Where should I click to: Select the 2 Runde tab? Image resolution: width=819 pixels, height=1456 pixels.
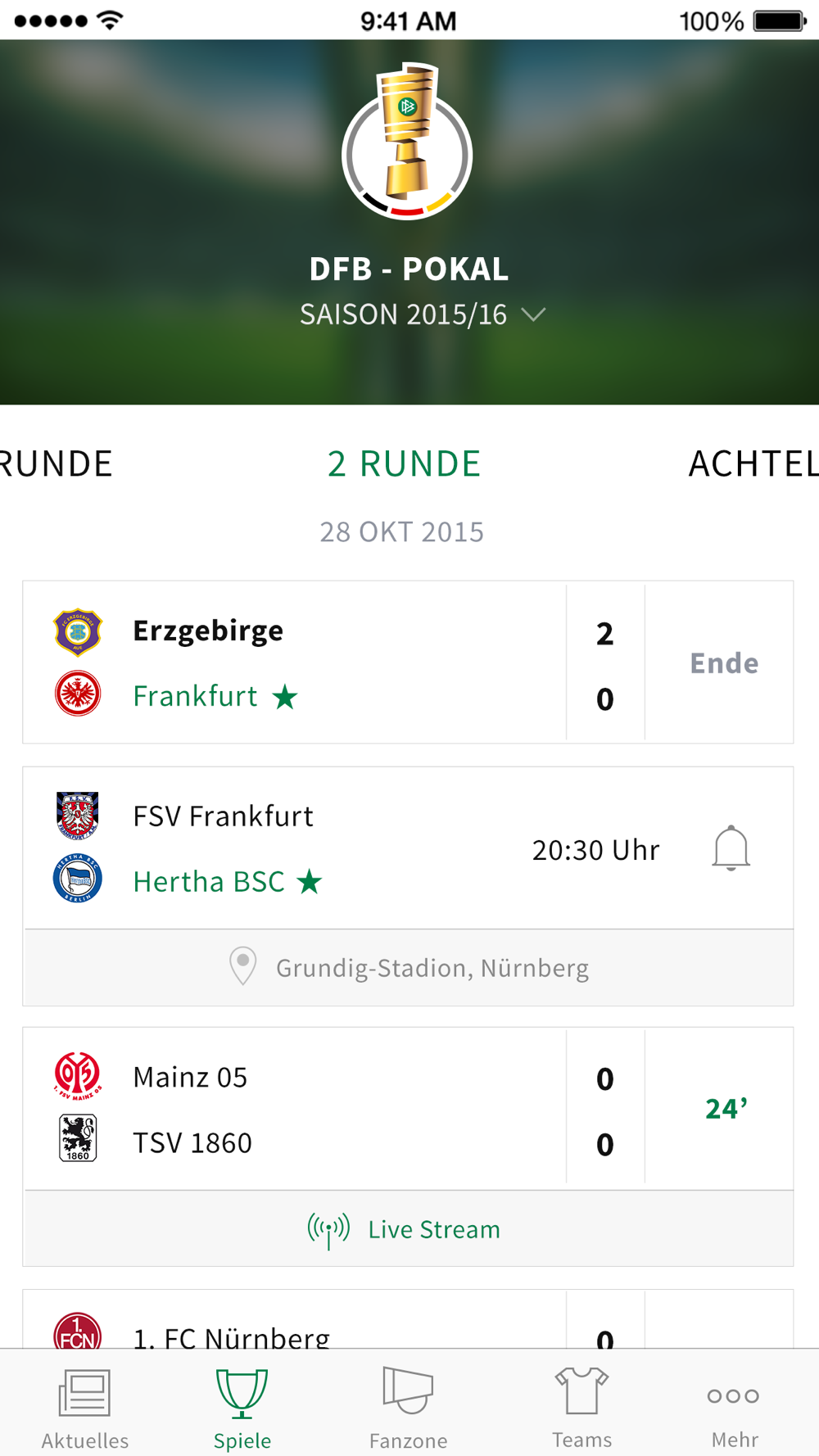404,464
